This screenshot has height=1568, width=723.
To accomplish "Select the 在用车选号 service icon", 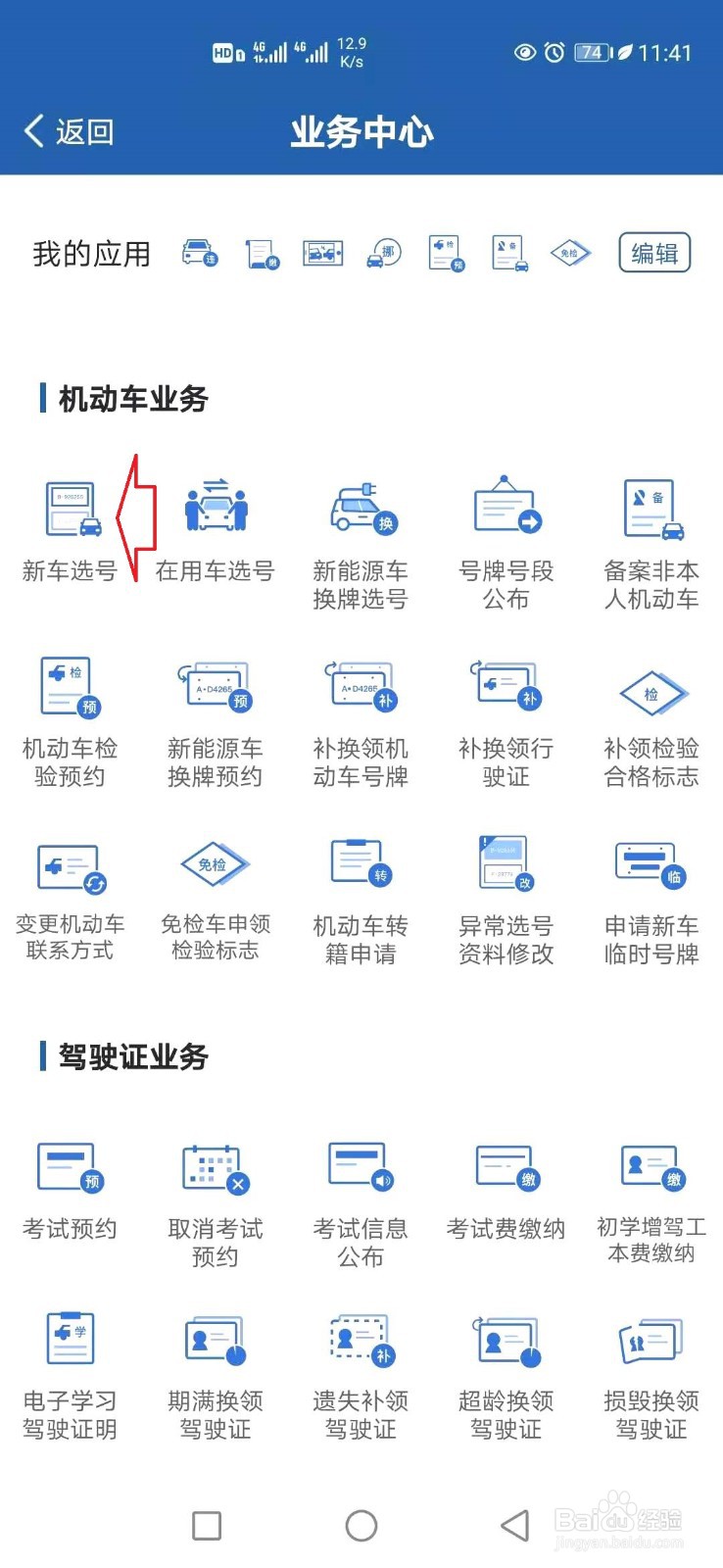I will click(x=215, y=519).
